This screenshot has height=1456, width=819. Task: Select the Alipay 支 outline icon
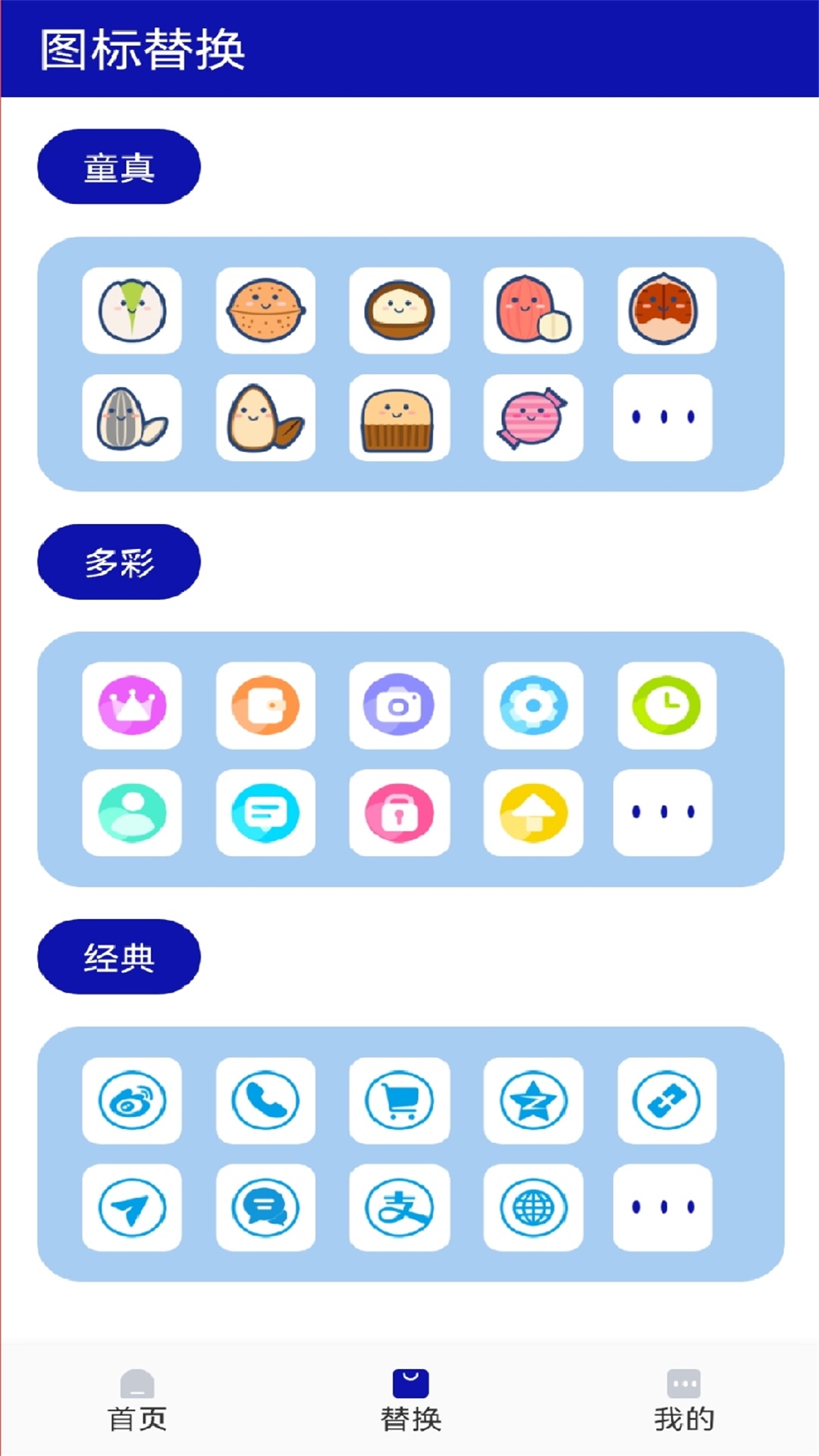(x=400, y=1208)
